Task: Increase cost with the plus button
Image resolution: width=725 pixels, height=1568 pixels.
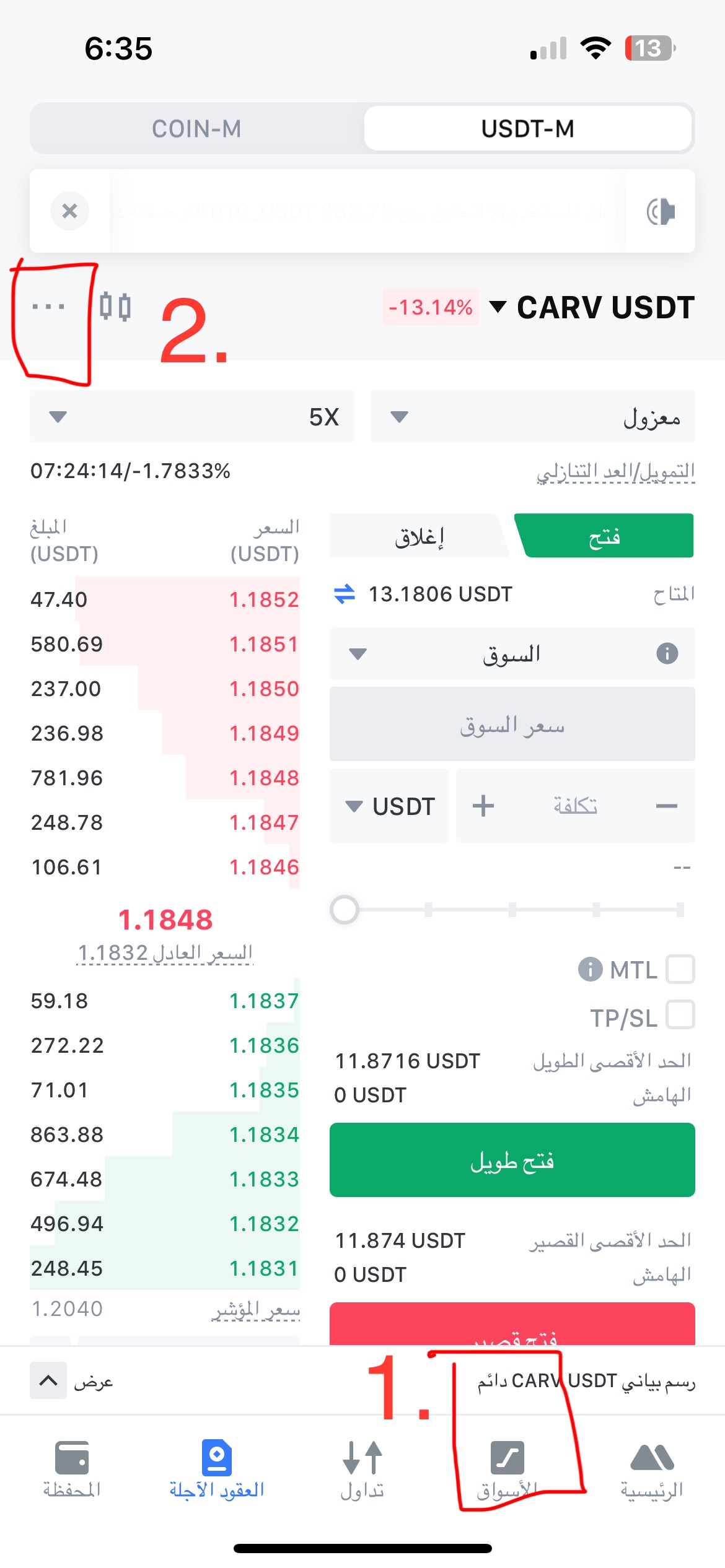Action: point(483,806)
